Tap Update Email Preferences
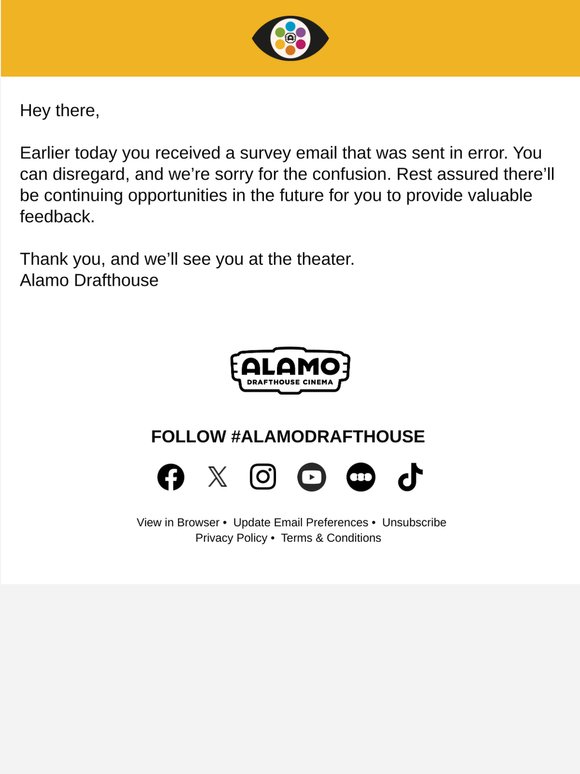This screenshot has height=774, width=580. pos(301,522)
